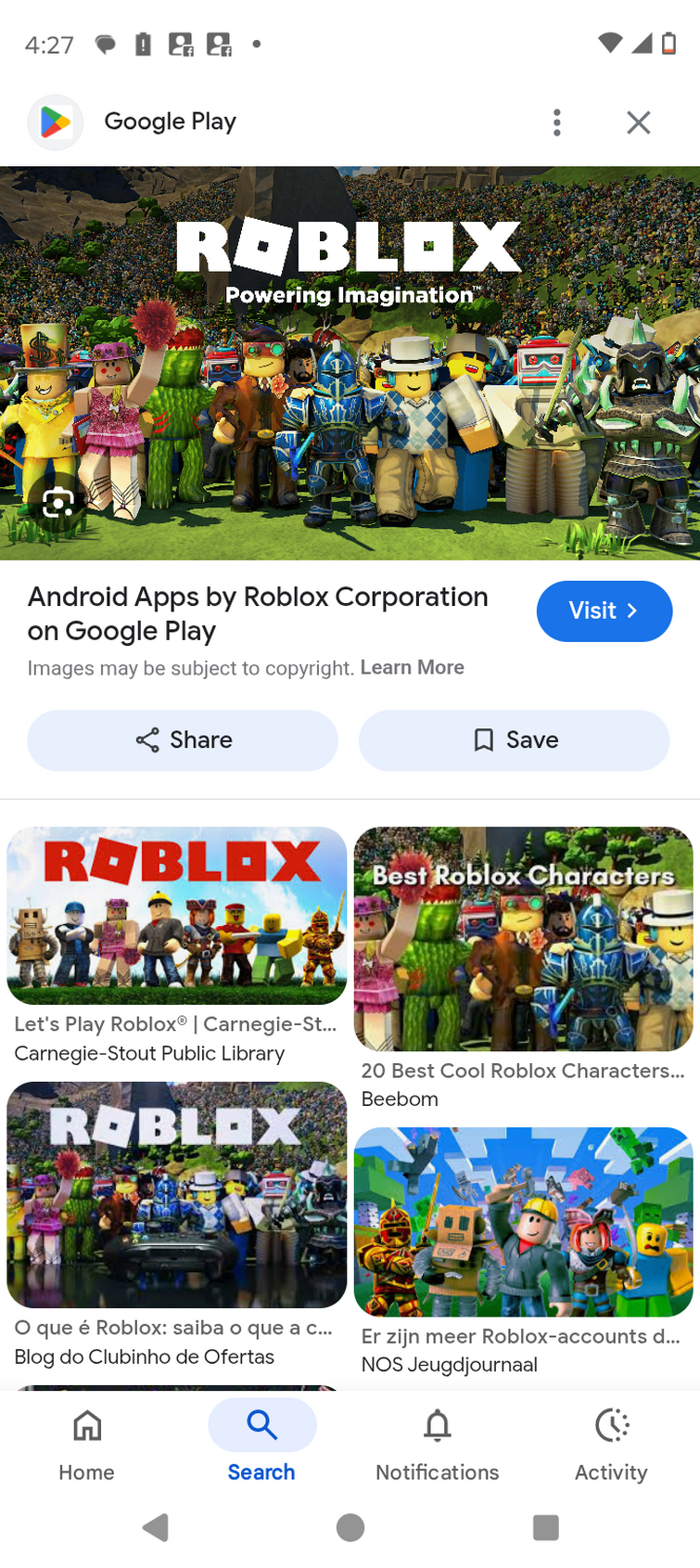Share this Roblox image

point(183,739)
